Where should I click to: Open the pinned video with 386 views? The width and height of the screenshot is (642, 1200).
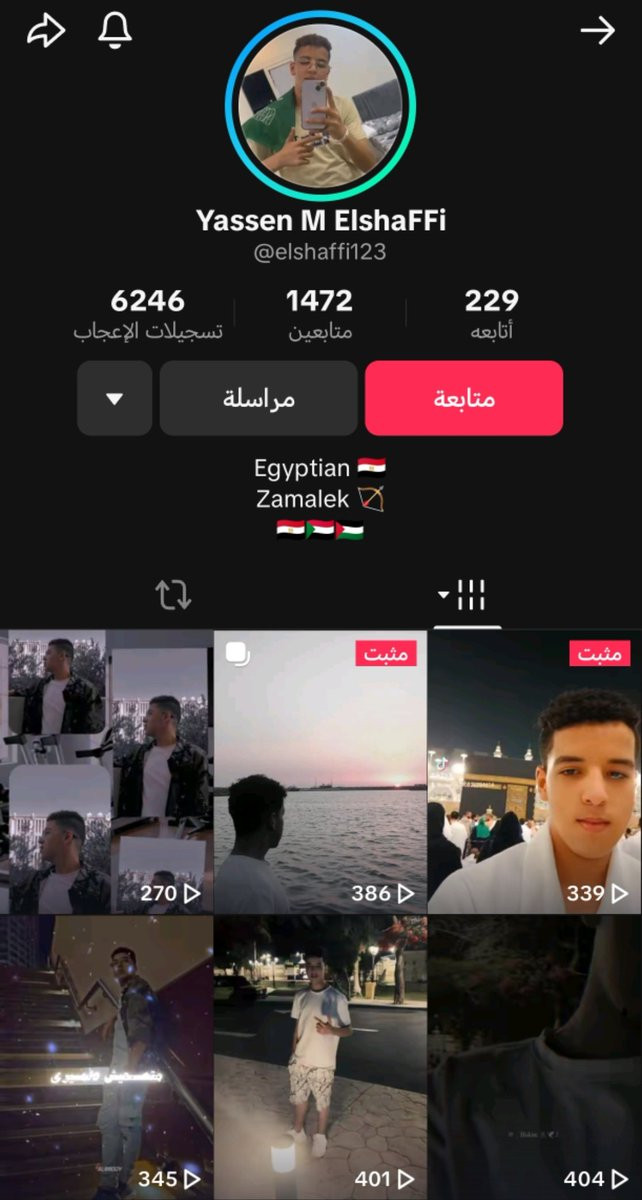pyautogui.click(x=320, y=772)
